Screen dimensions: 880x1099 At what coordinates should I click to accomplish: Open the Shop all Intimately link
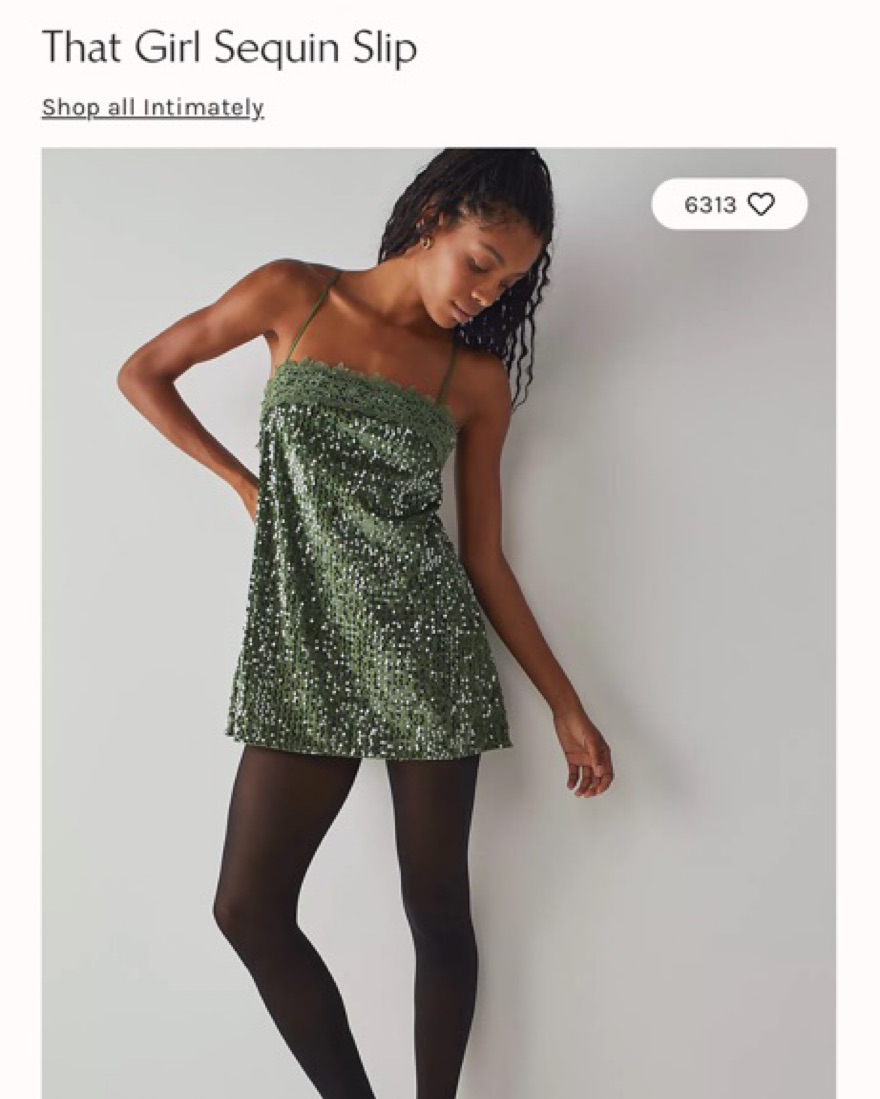coord(152,108)
